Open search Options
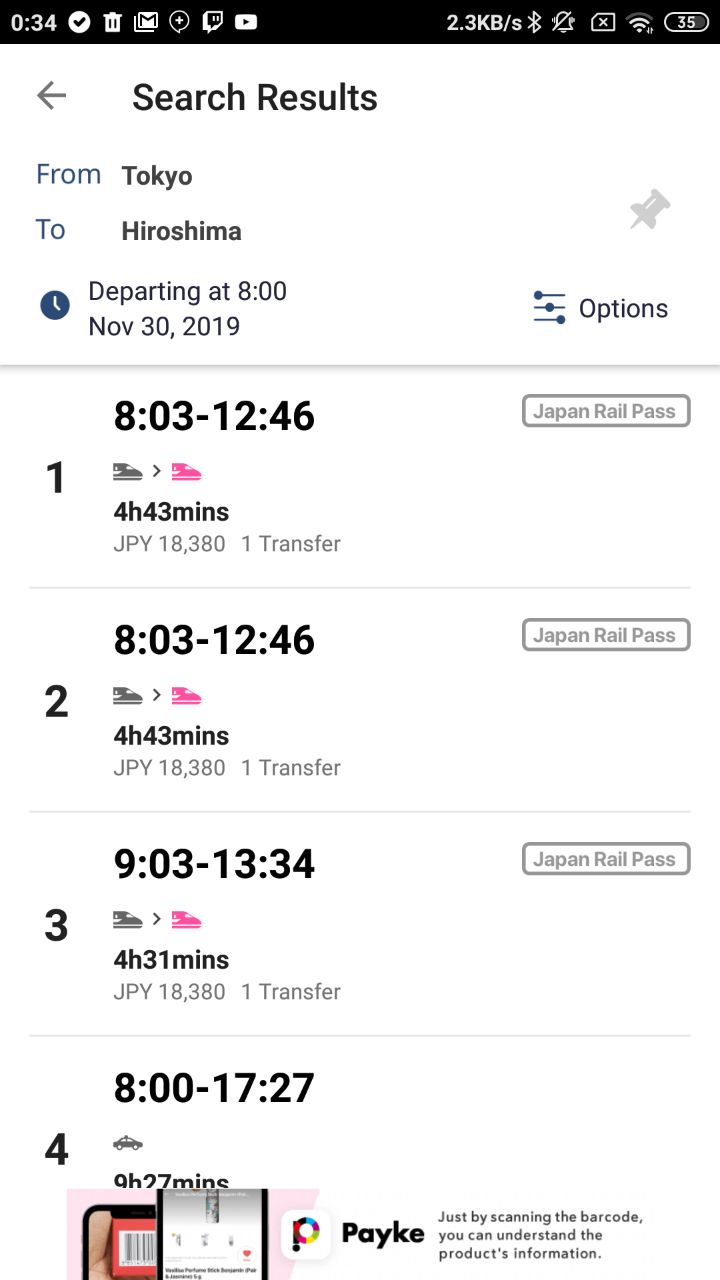Screen dimensions: 720x1280 (600, 308)
